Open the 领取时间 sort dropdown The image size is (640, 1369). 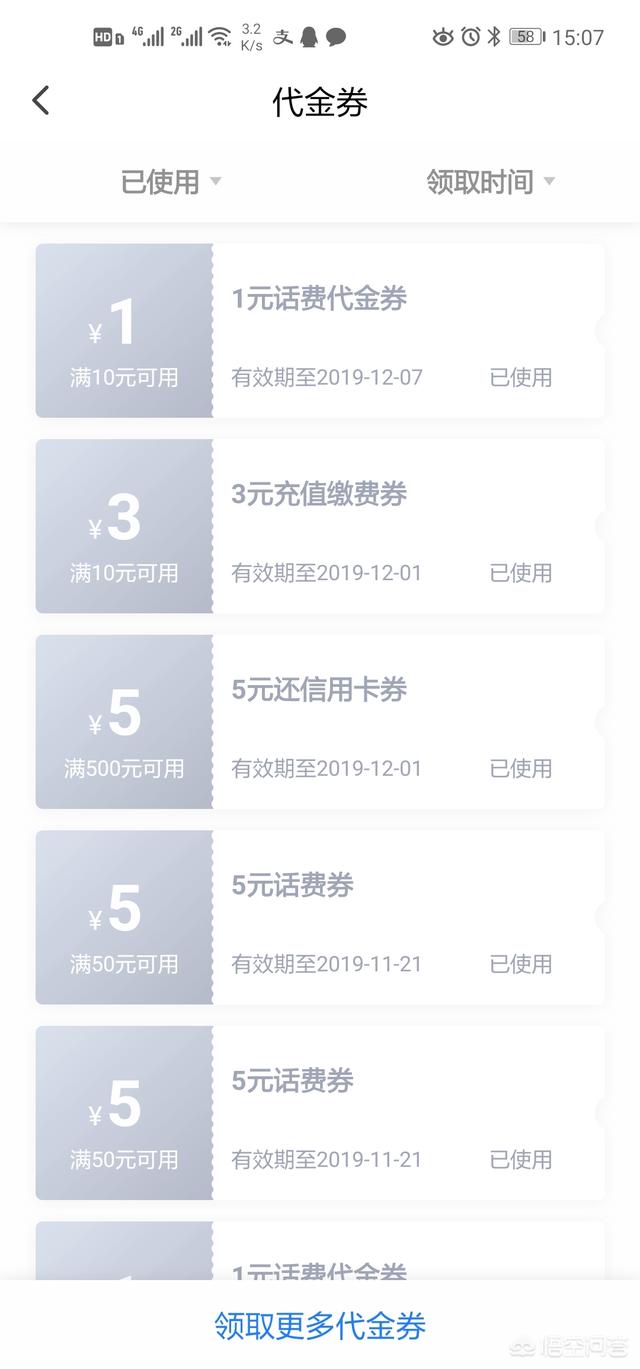[x=490, y=182]
